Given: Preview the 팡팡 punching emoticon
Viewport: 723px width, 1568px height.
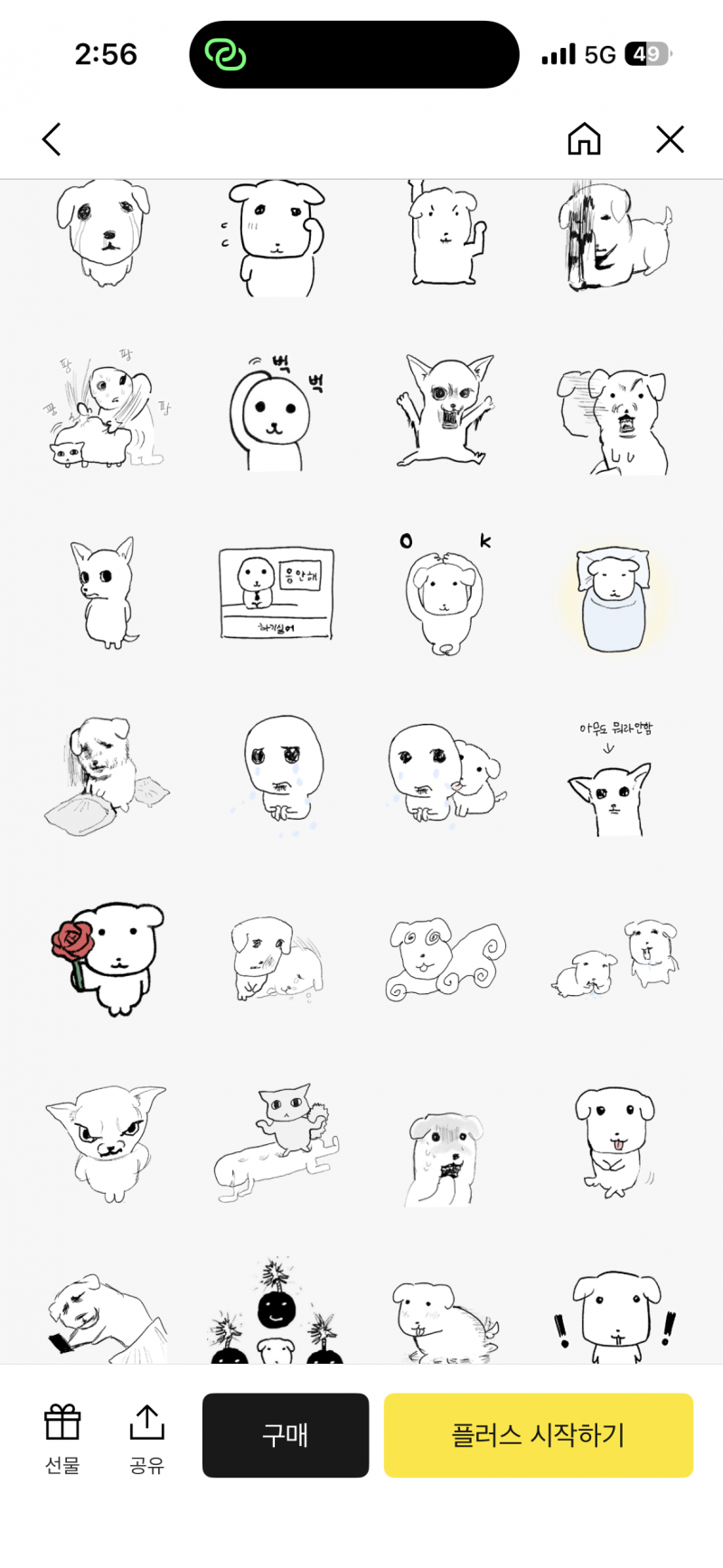Looking at the screenshot, I should pyautogui.click(x=107, y=413).
